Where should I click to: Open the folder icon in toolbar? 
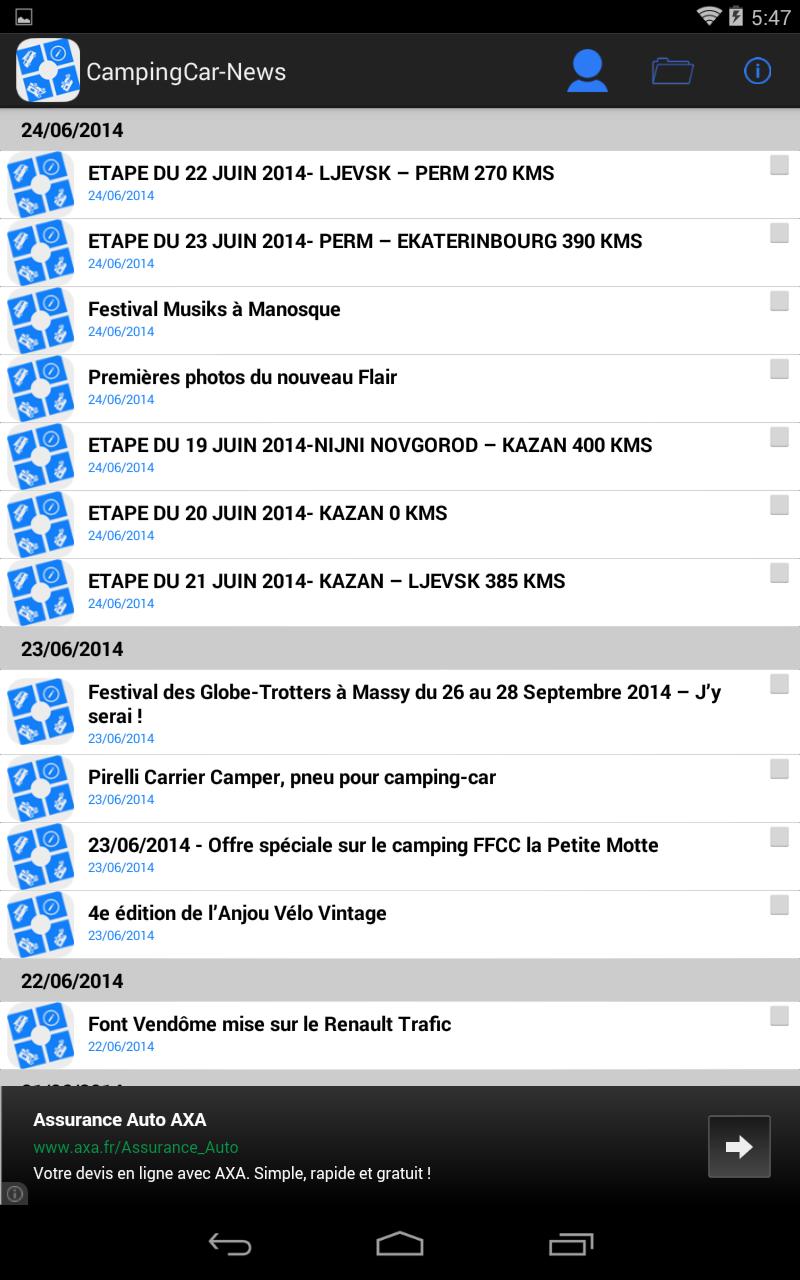click(672, 71)
